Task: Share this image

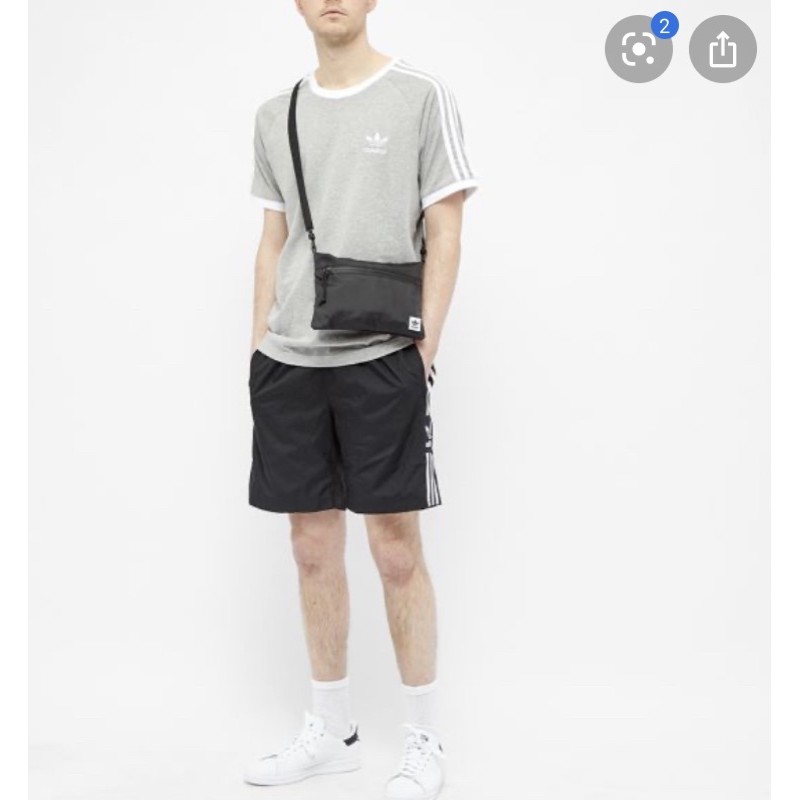Action: pyautogui.click(x=722, y=49)
